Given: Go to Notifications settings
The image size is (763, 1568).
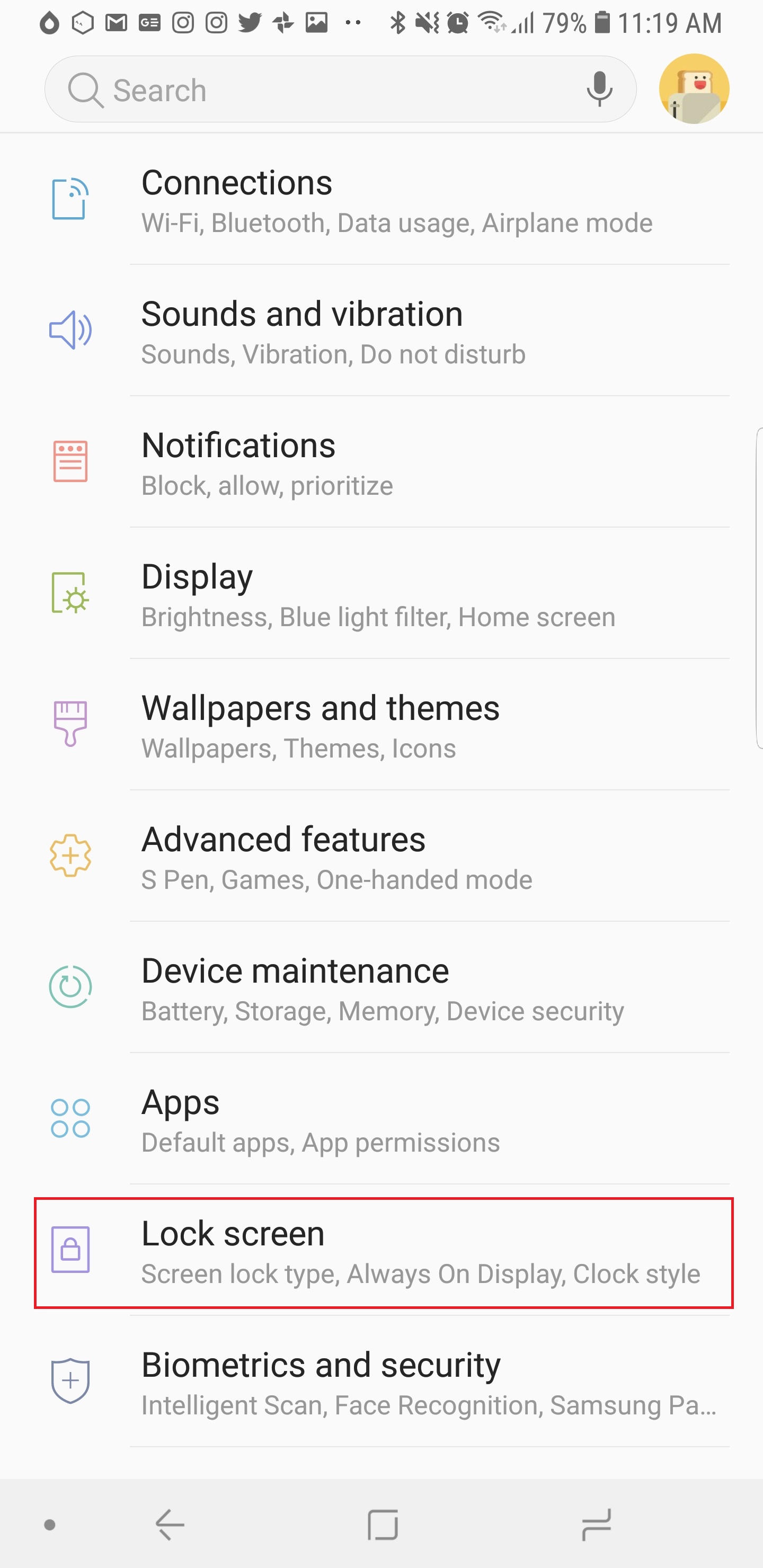Looking at the screenshot, I should [390, 464].
